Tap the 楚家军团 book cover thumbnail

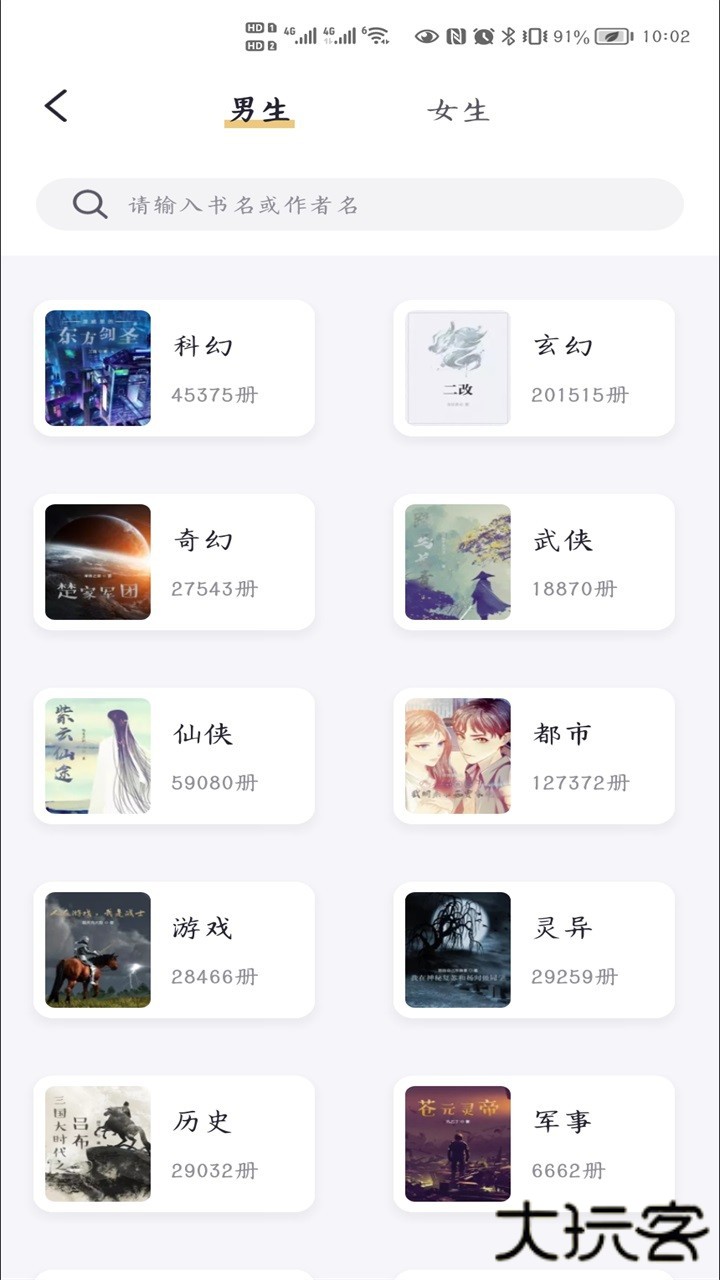pos(97,561)
